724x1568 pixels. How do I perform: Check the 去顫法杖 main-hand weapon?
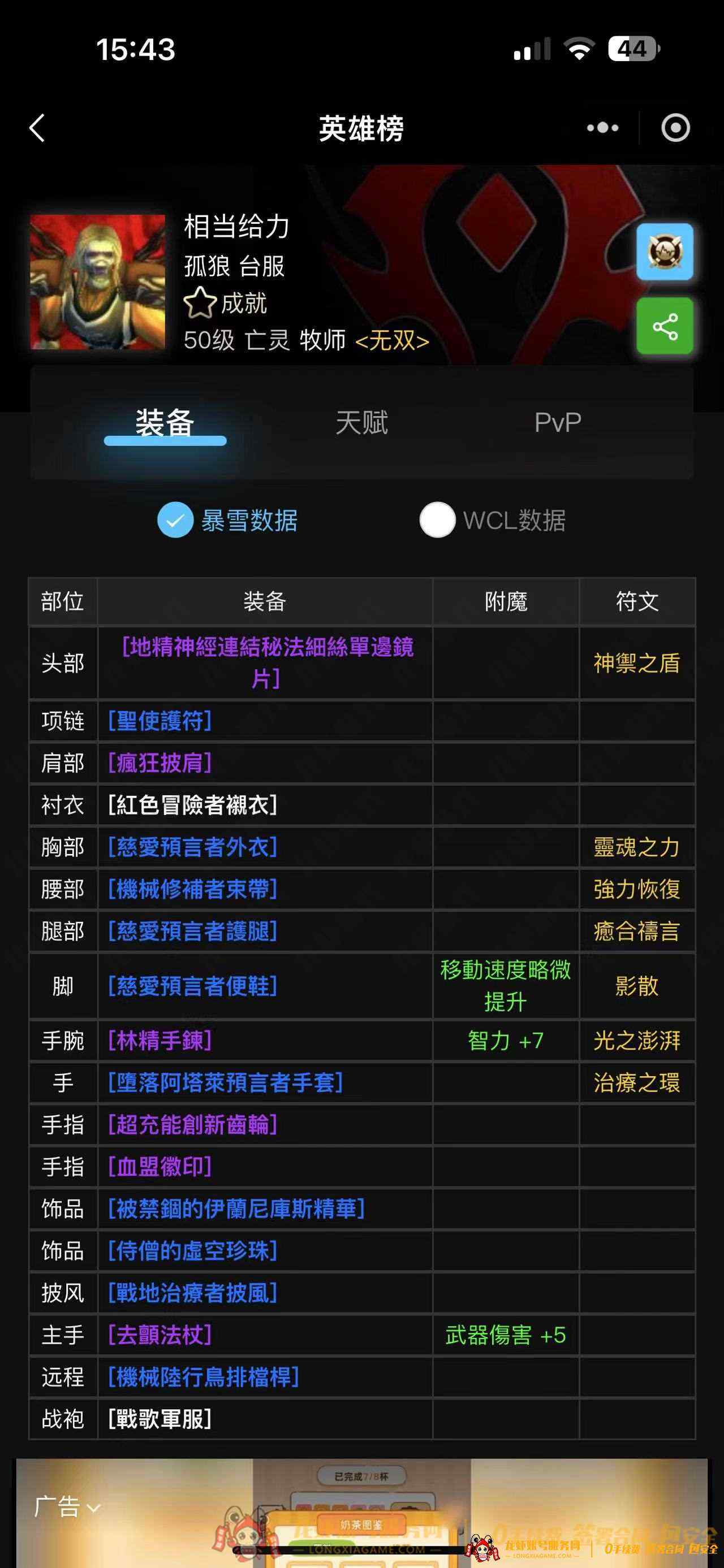160,1336
